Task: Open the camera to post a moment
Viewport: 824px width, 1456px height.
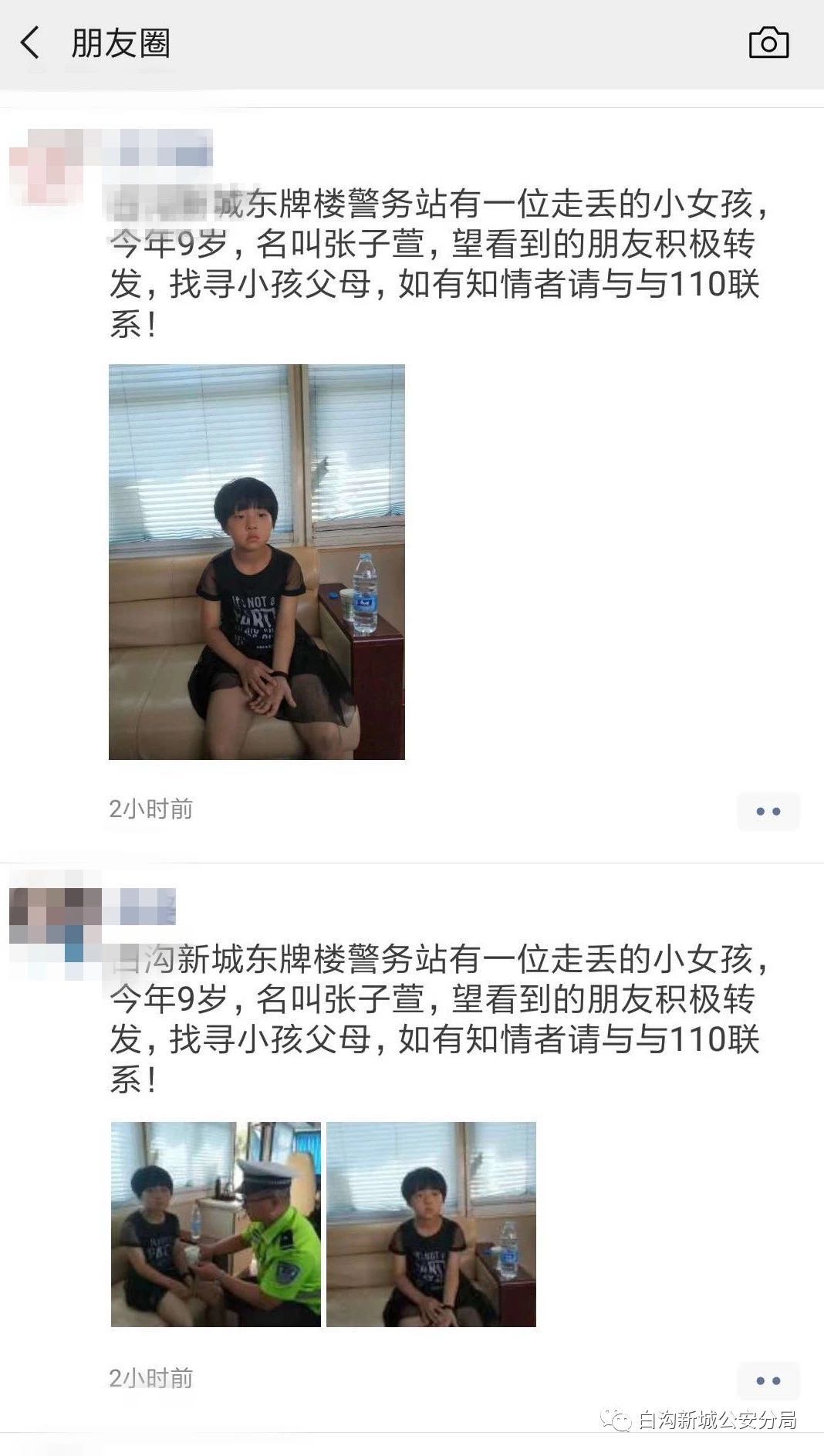Action: click(x=768, y=43)
